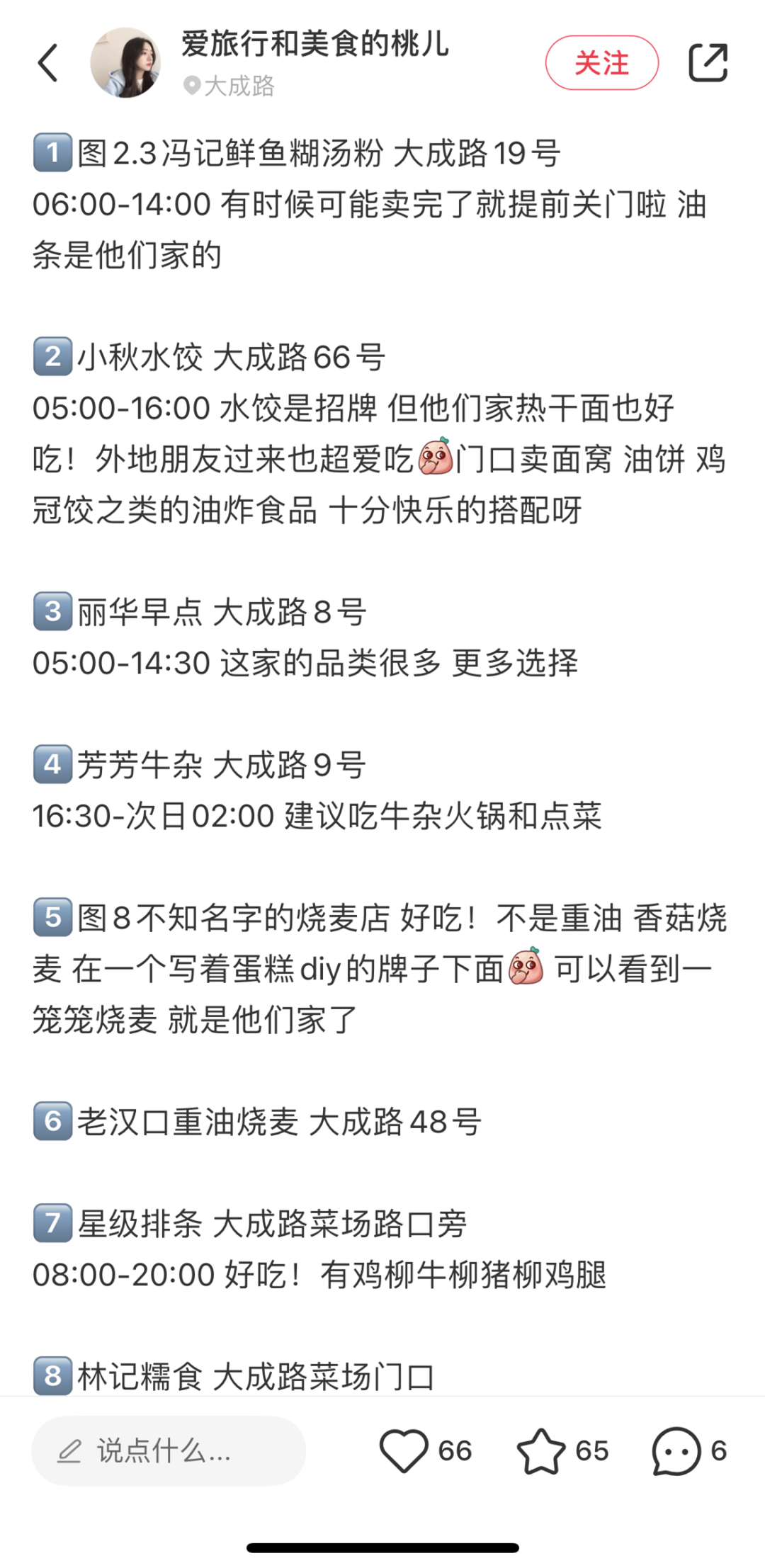Open the 说点什么 comment box
The height and width of the screenshot is (1568, 765).
pos(169,1450)
